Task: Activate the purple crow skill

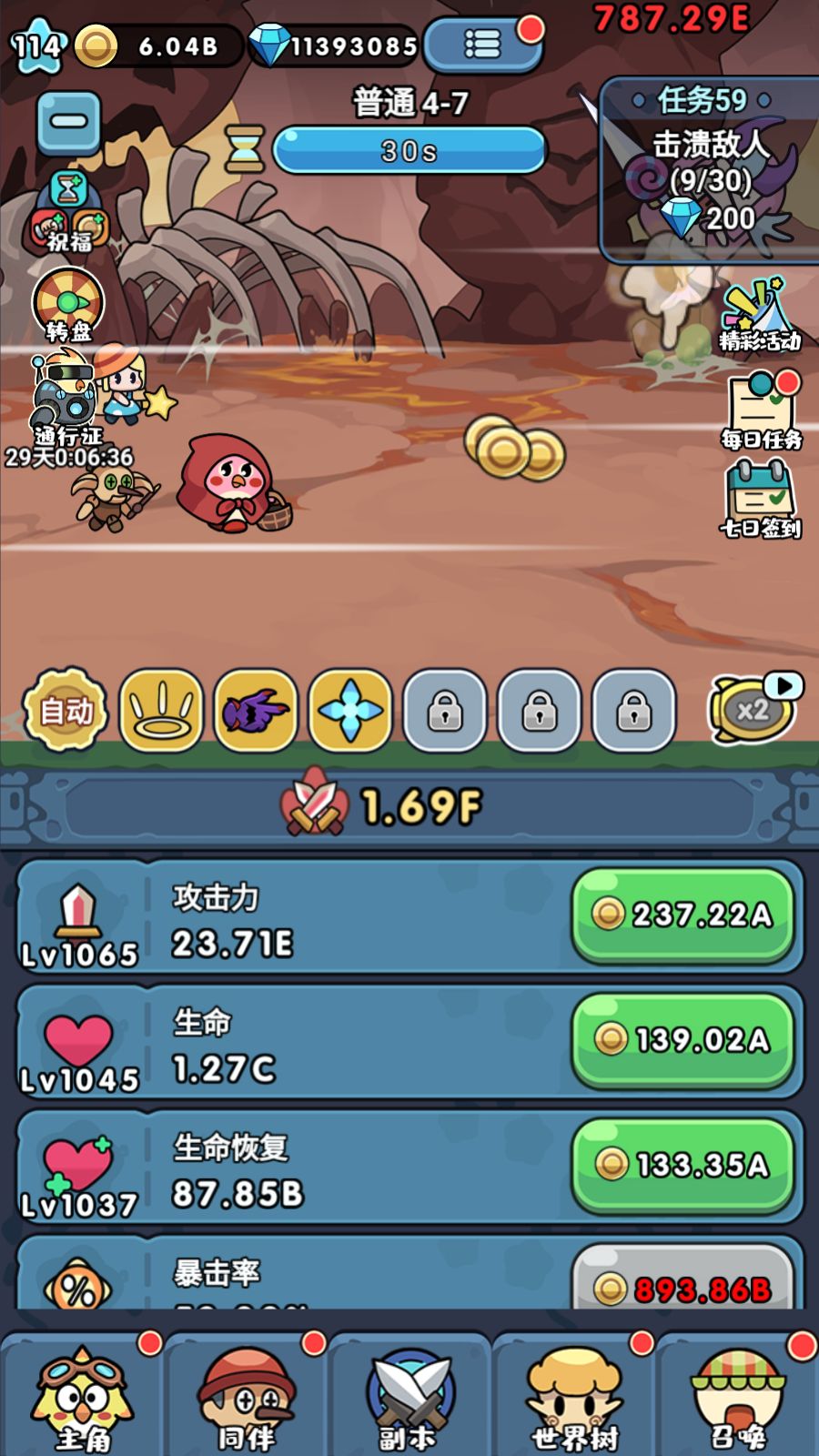Action: tap(256, 711)
